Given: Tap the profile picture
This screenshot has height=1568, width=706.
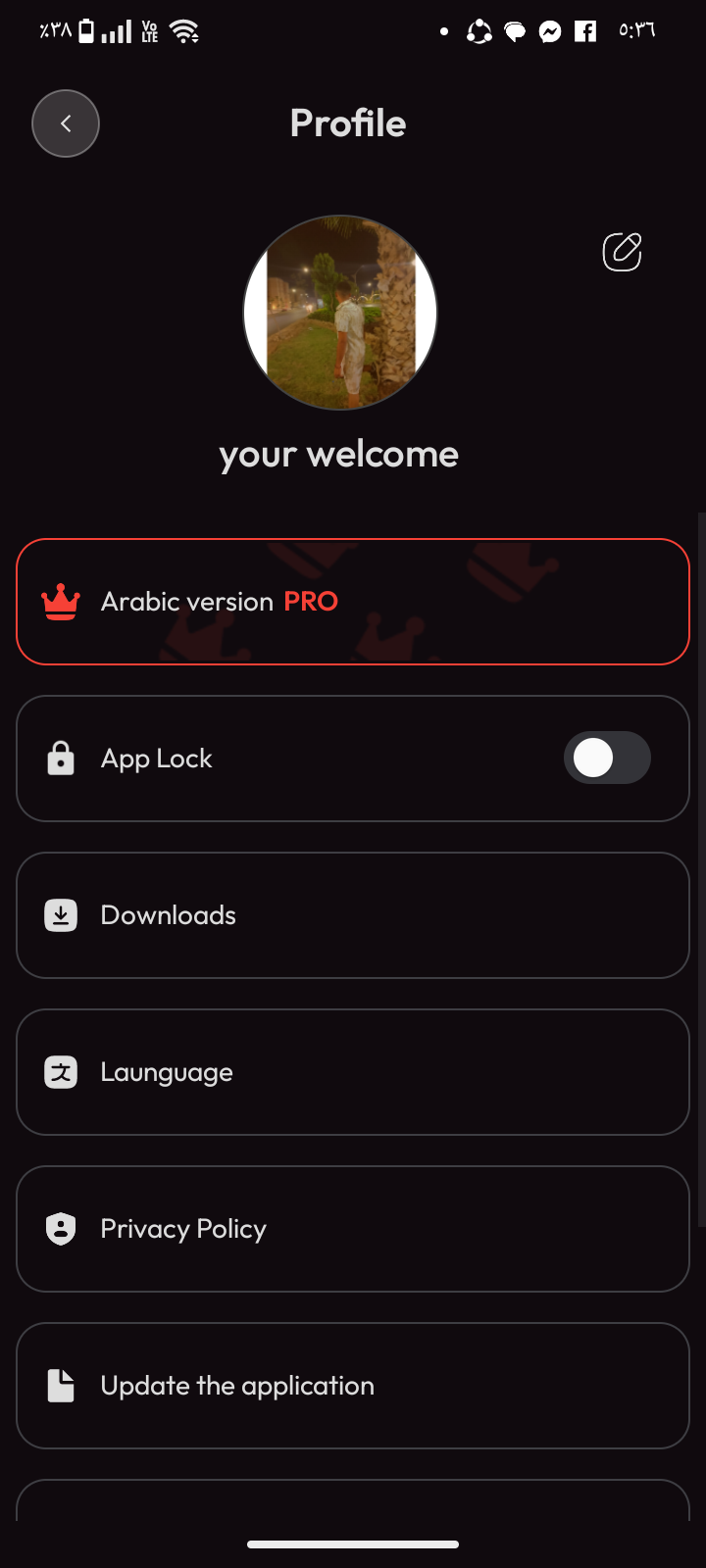Looking at the screenshot, I should tap(340, 313).
